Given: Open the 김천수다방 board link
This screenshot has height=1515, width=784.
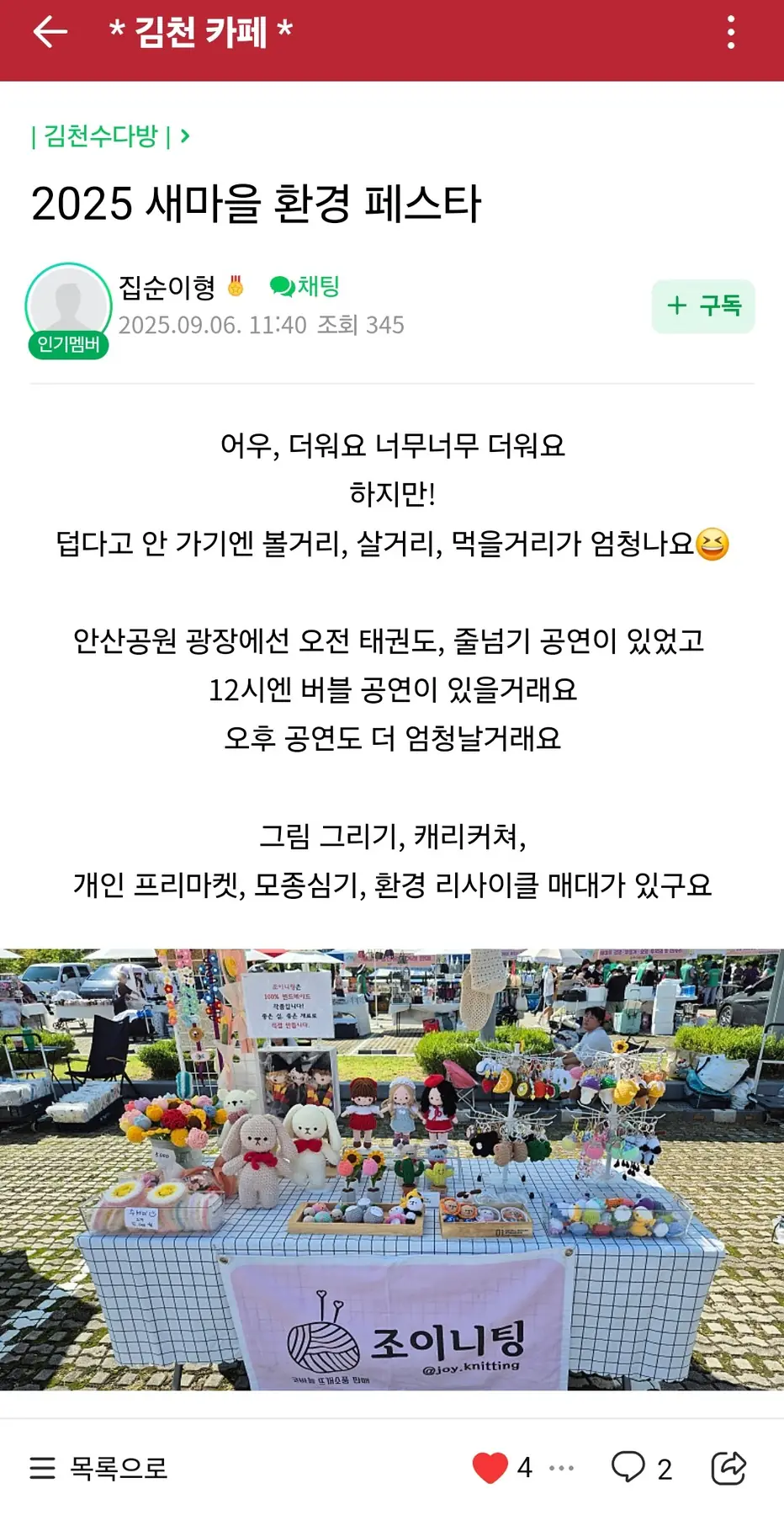Looking at the screenshot, I should [x=109, y=136].
